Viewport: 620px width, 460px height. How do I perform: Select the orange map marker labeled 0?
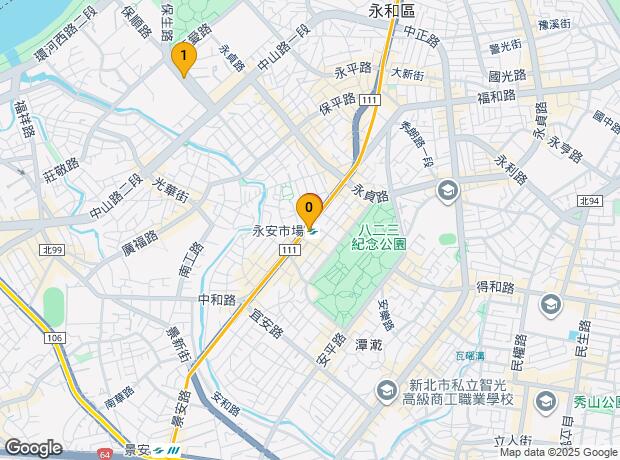pyautogui.click(x=309, y=208)
